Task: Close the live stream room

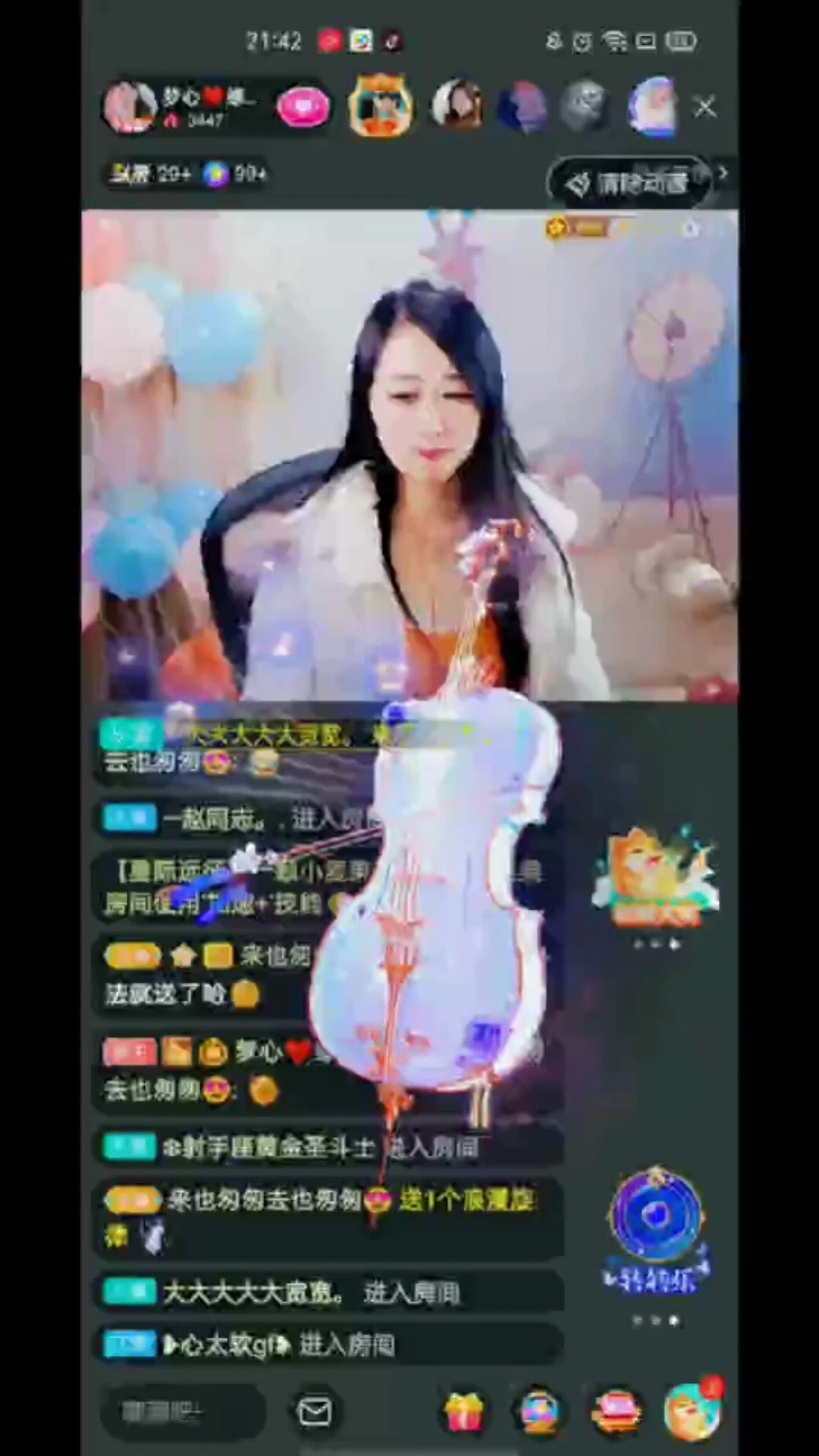Action: (705, 108)
